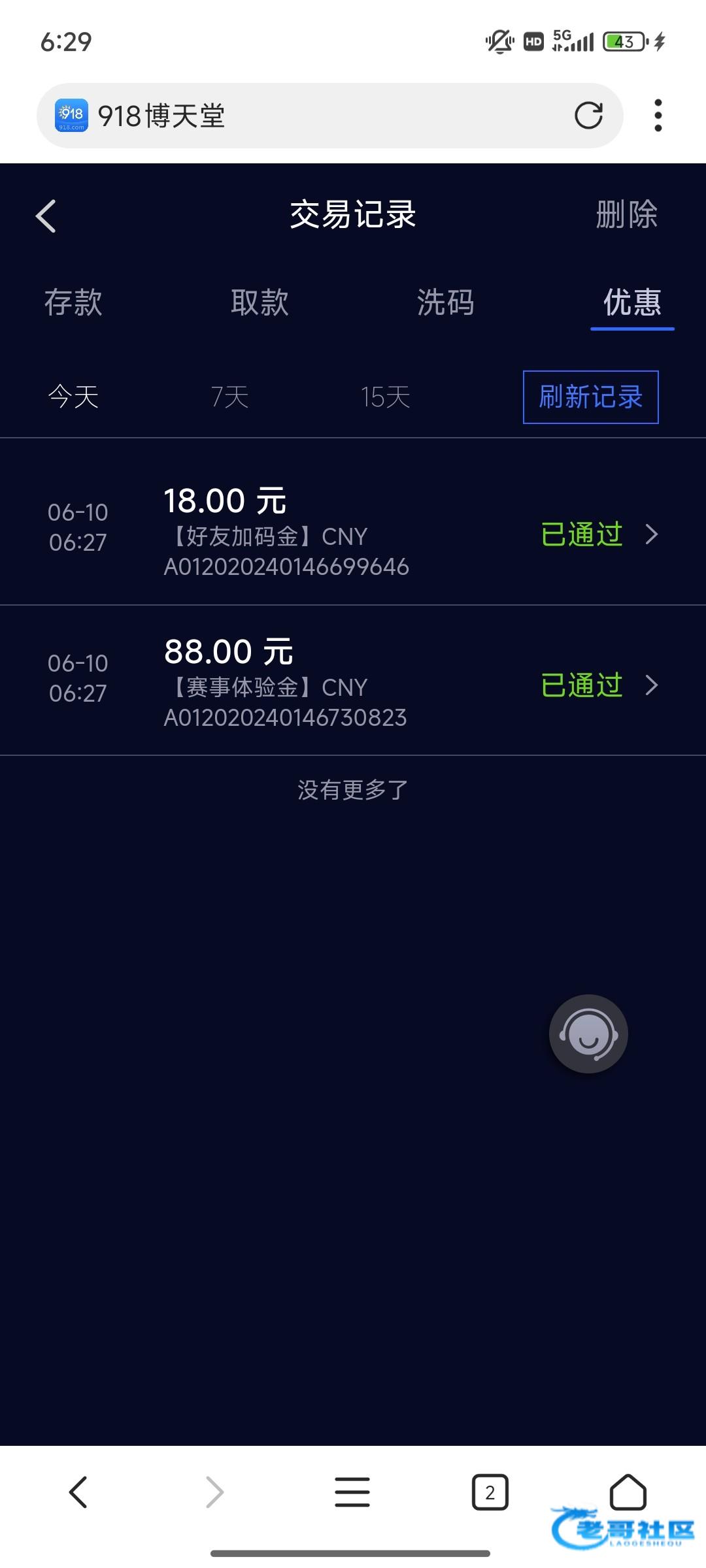Screen dimensions: 706x1568
Task: Filter records by 7天
Action: click(229, 397)
